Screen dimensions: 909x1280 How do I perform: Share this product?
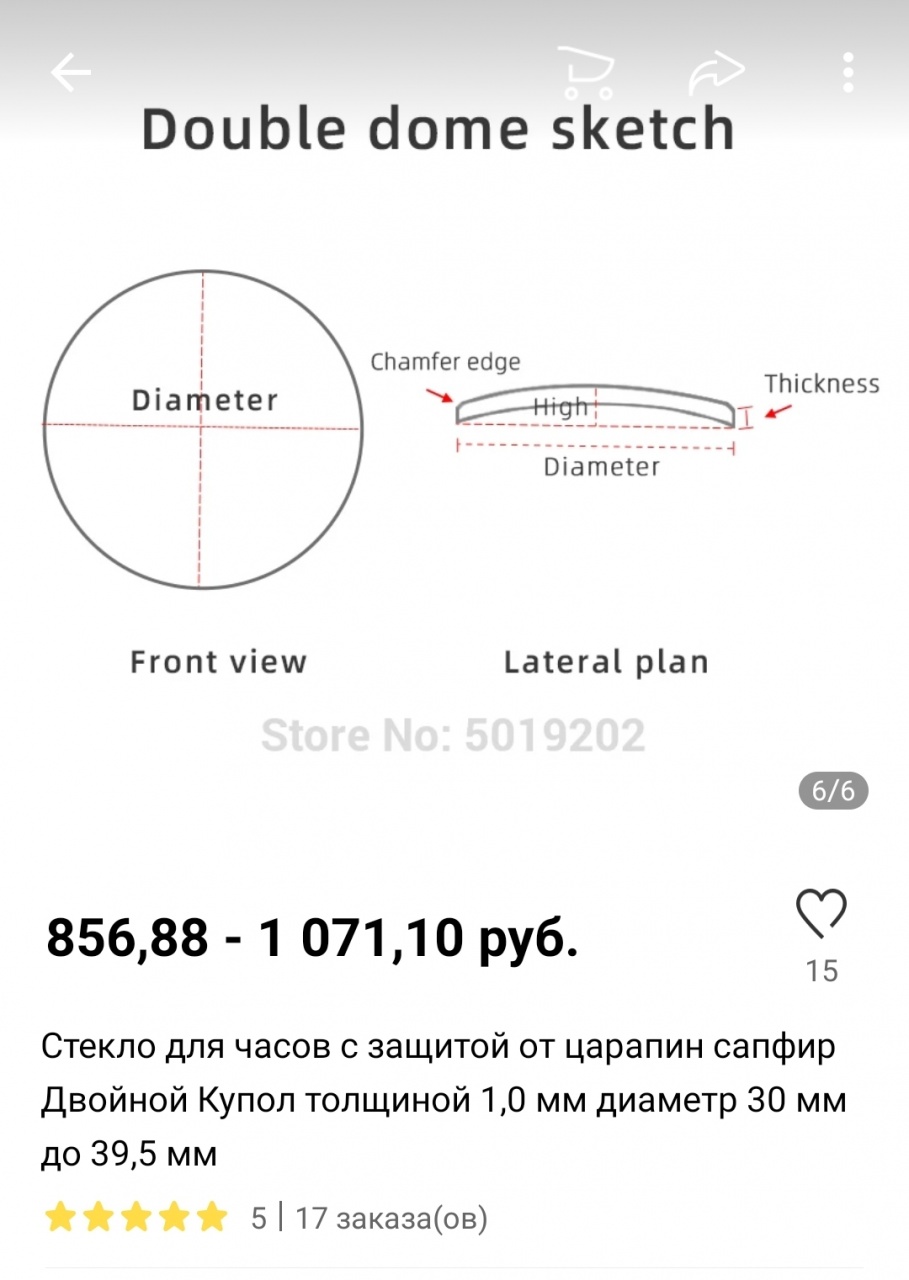pyautogui.click(x=716, y=72)
